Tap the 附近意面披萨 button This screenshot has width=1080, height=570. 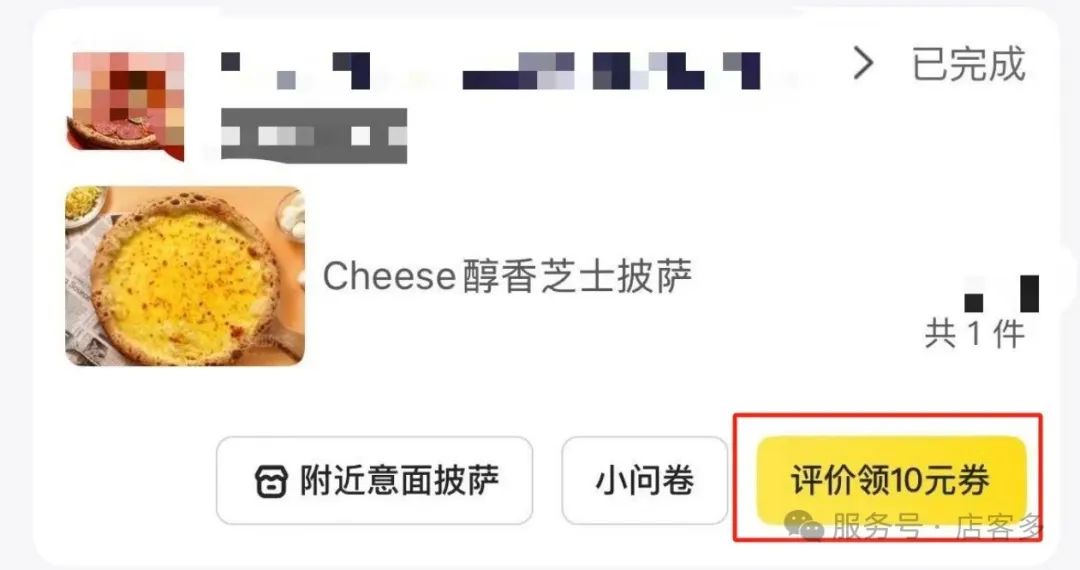point(375,481)
